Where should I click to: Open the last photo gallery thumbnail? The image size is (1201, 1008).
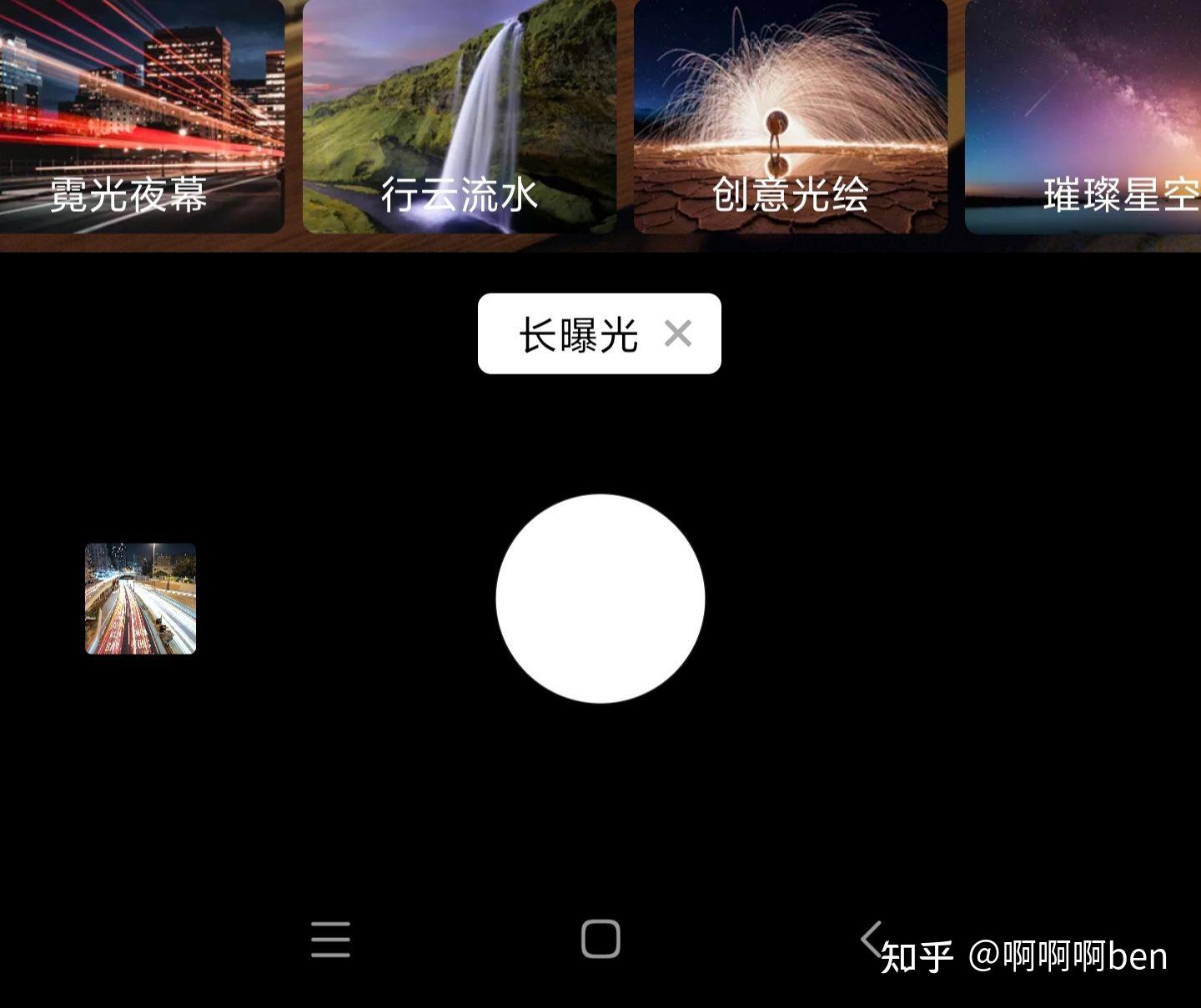(x=141, y=599)
